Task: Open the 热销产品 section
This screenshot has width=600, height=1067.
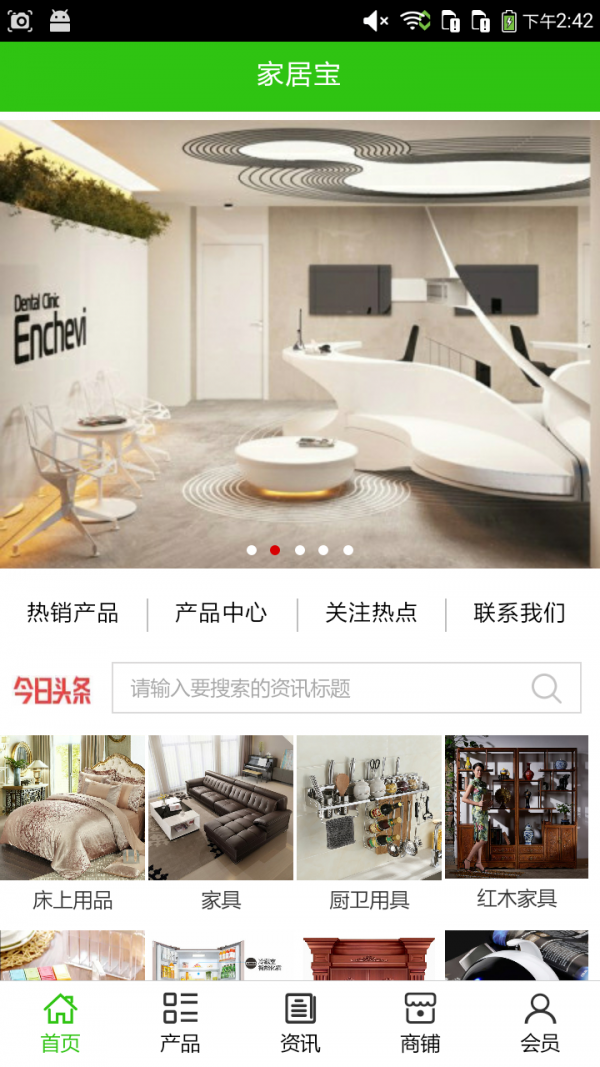Action: [x=72, y=613]
